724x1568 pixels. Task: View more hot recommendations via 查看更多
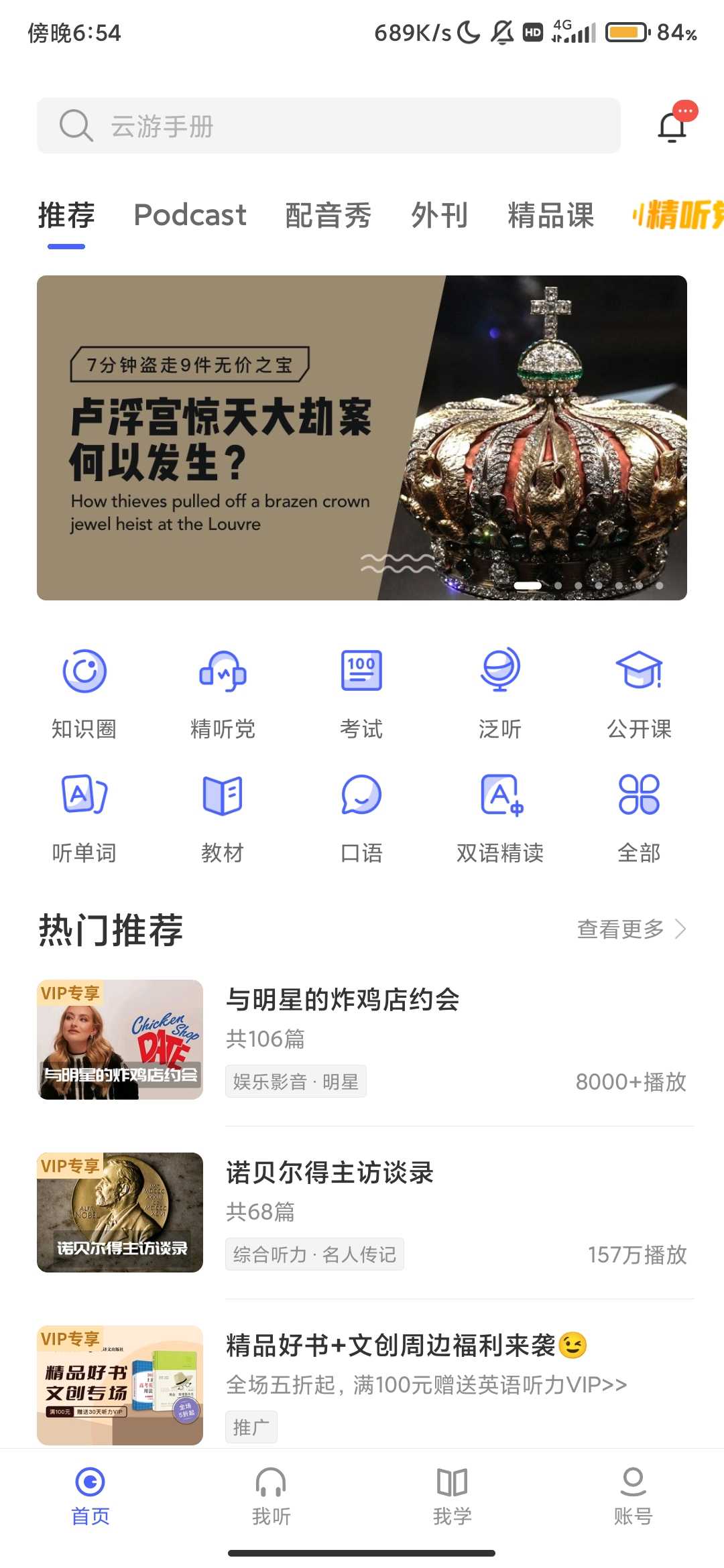coord(631,929)
